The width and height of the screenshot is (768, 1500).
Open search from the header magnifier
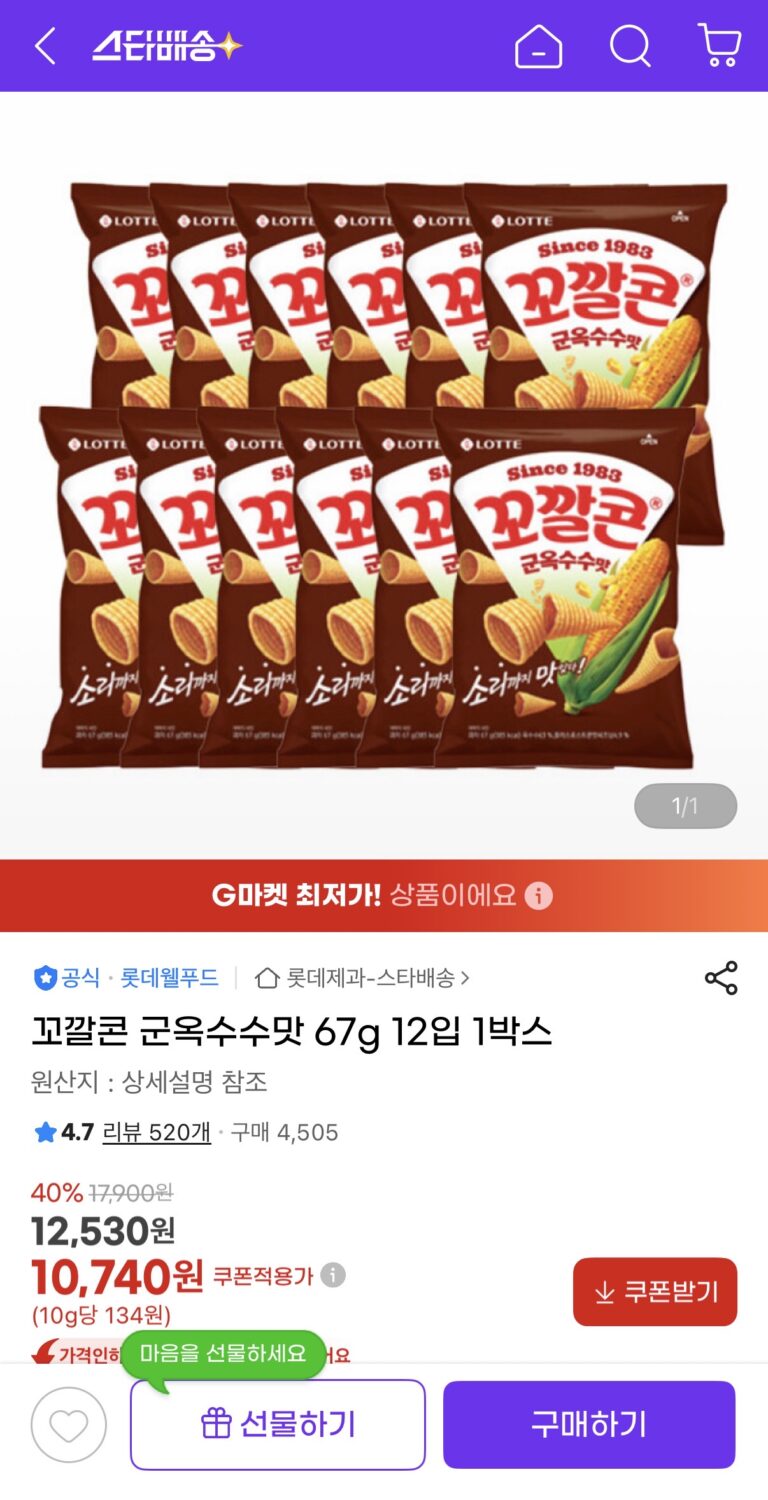[x=630, y=46]
